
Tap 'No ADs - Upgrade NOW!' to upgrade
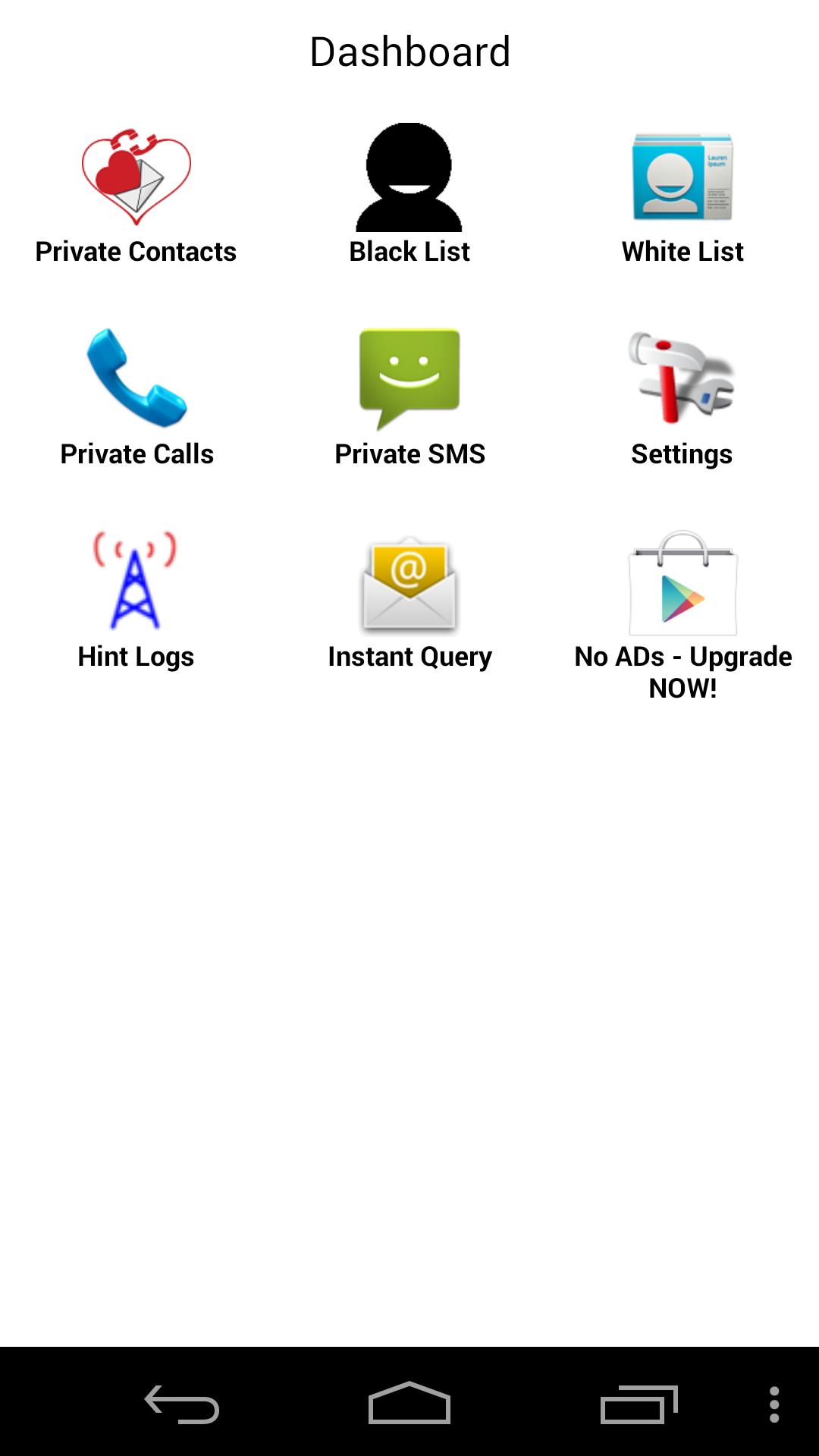(682, 673)
